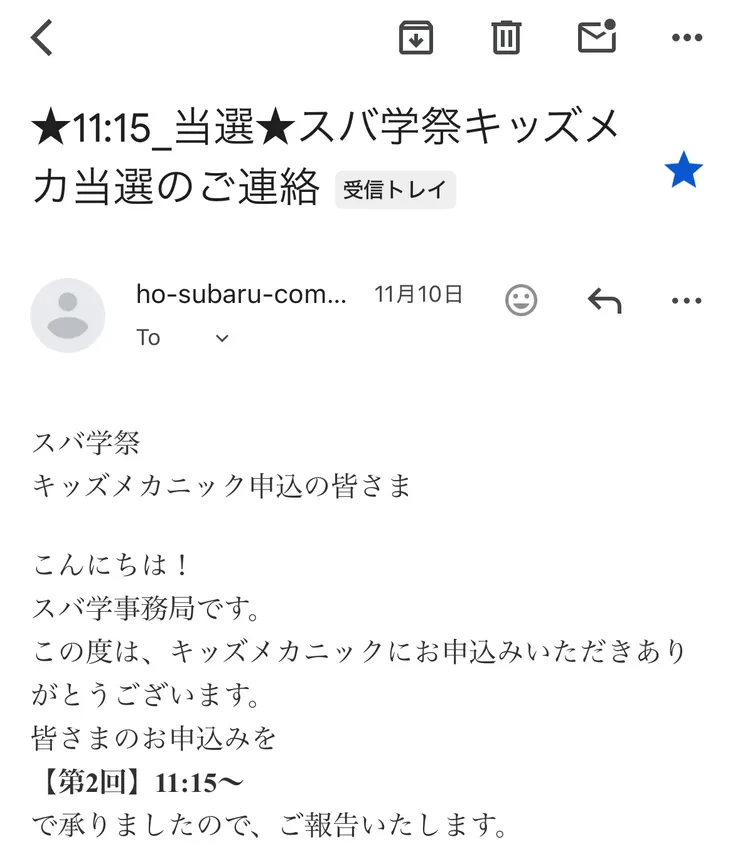Open sender ho-subaru-com contact details
The width and height of the screenshot is (740, 852).
tap(240, 296)
